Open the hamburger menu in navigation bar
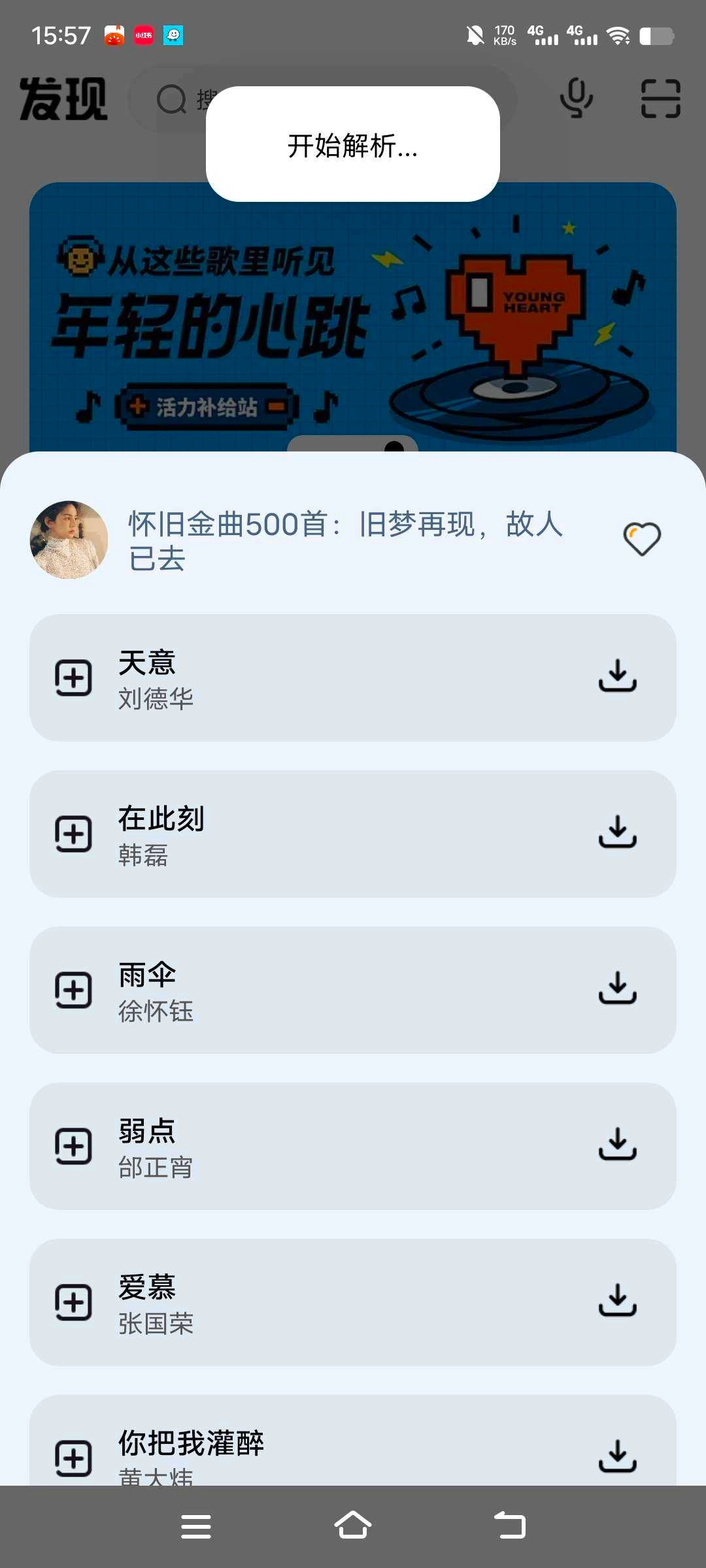706x1568 pixels. pyautogui.click(x=196, y=1526)
